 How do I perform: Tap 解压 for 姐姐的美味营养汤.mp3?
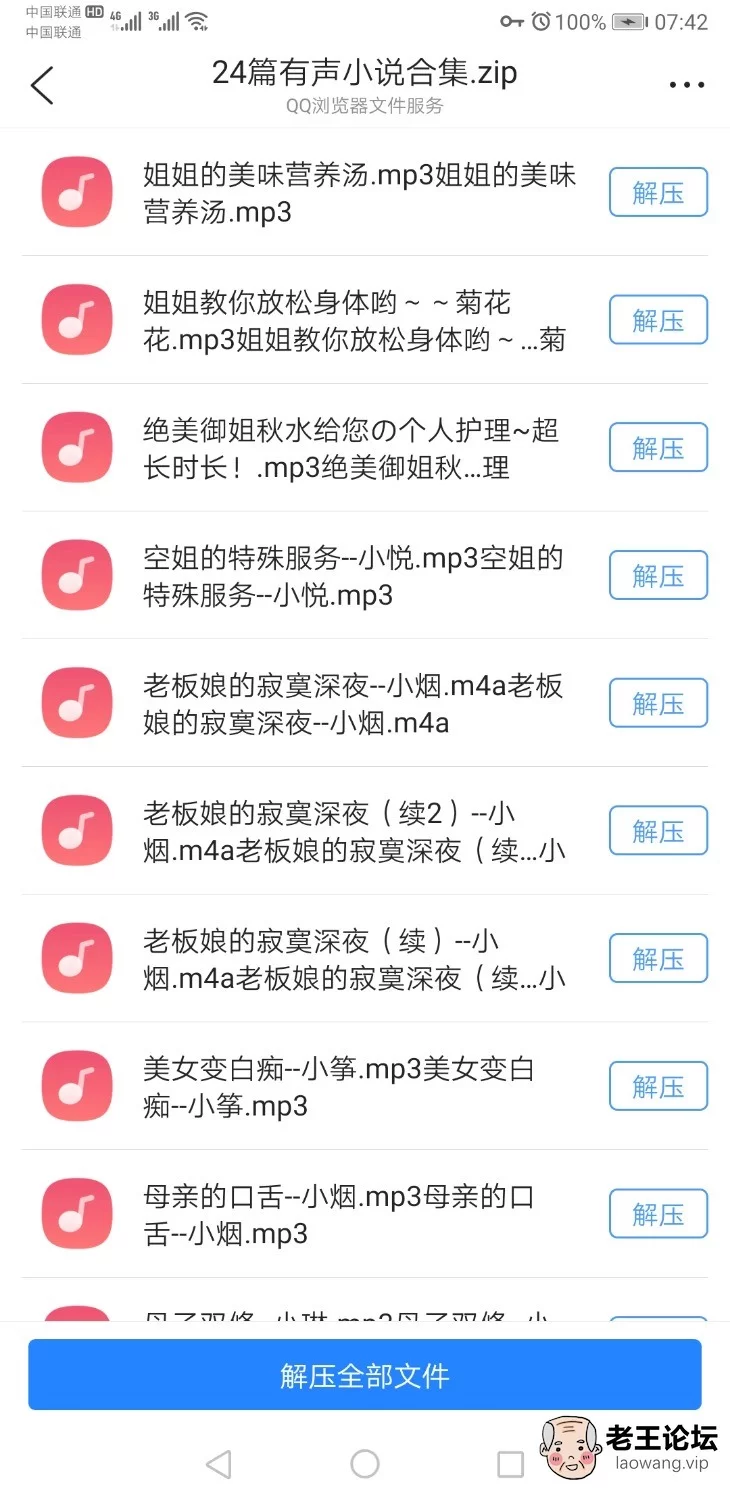tap(658, 193)
